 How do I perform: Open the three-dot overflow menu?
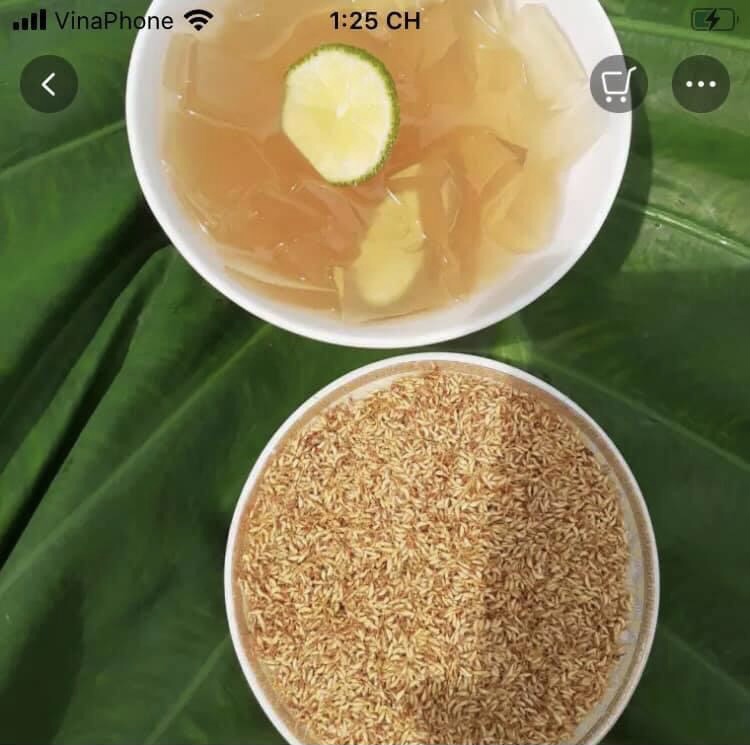(700, 84)
